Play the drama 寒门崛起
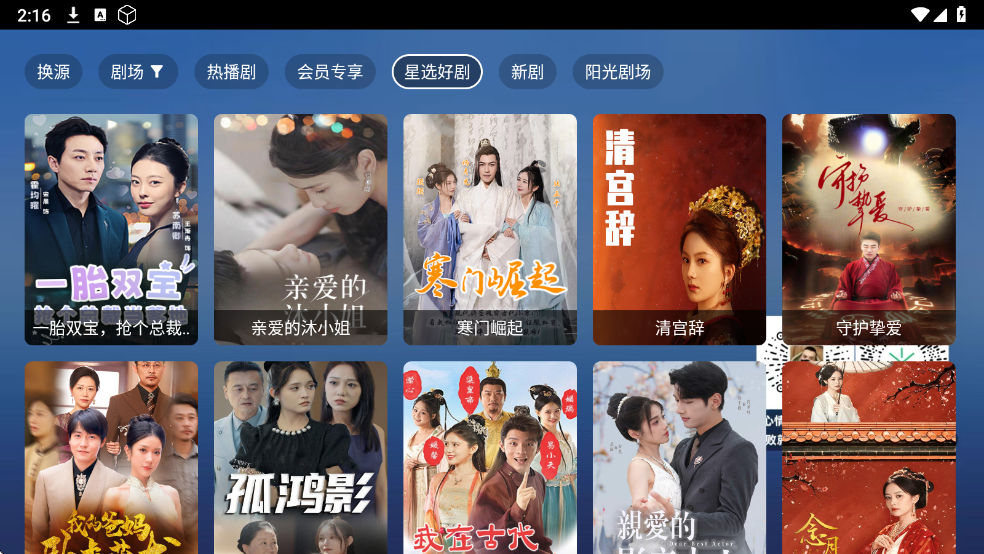Image resolution: width=984 pixels, height=554 pixels. click(x=490, y=229)
